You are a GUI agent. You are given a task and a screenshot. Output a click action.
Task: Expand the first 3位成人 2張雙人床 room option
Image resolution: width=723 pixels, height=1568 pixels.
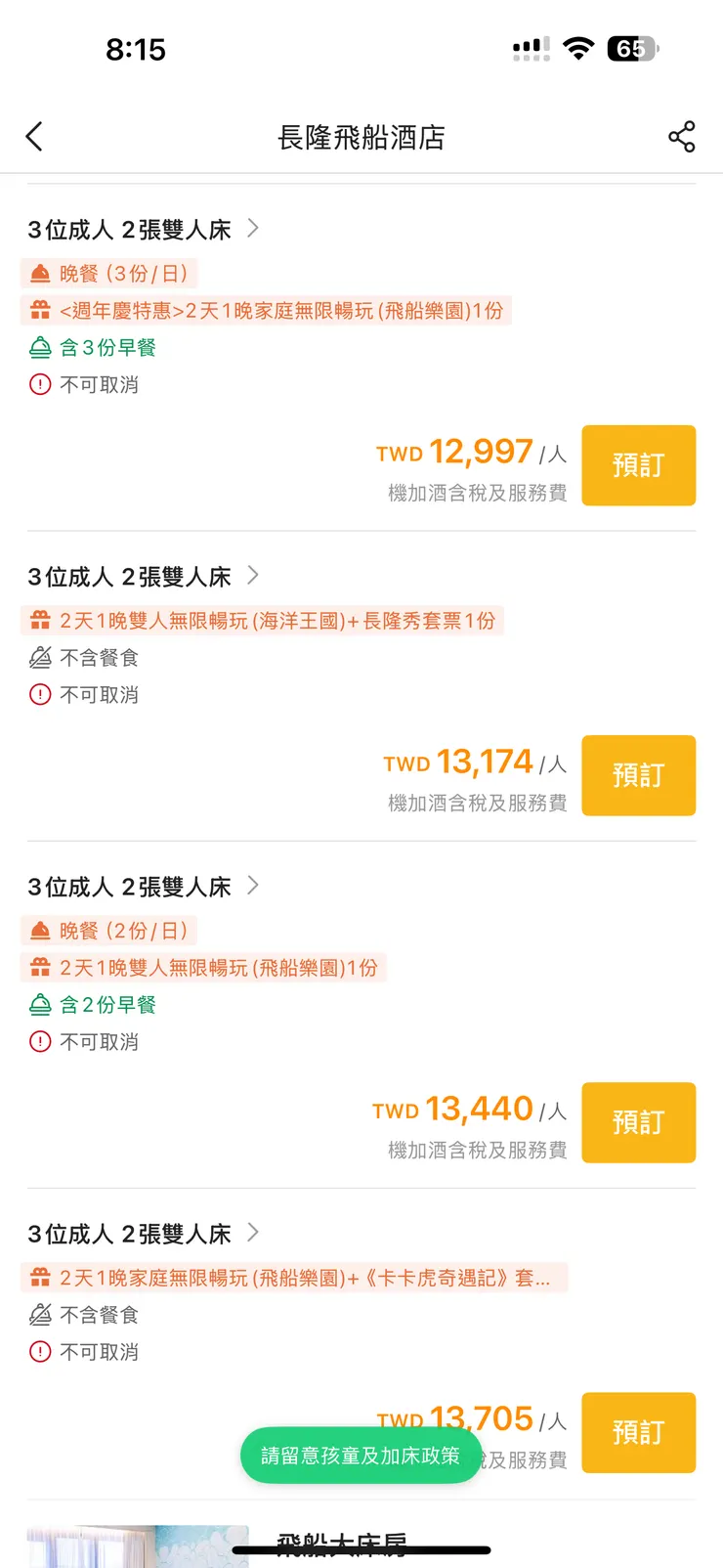(252, 227)
